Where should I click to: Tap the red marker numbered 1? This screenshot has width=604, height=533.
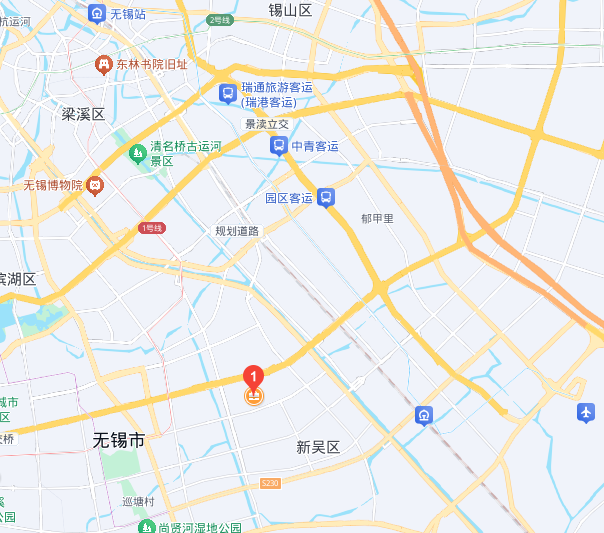pyautogui.click(x=254, y=378)
